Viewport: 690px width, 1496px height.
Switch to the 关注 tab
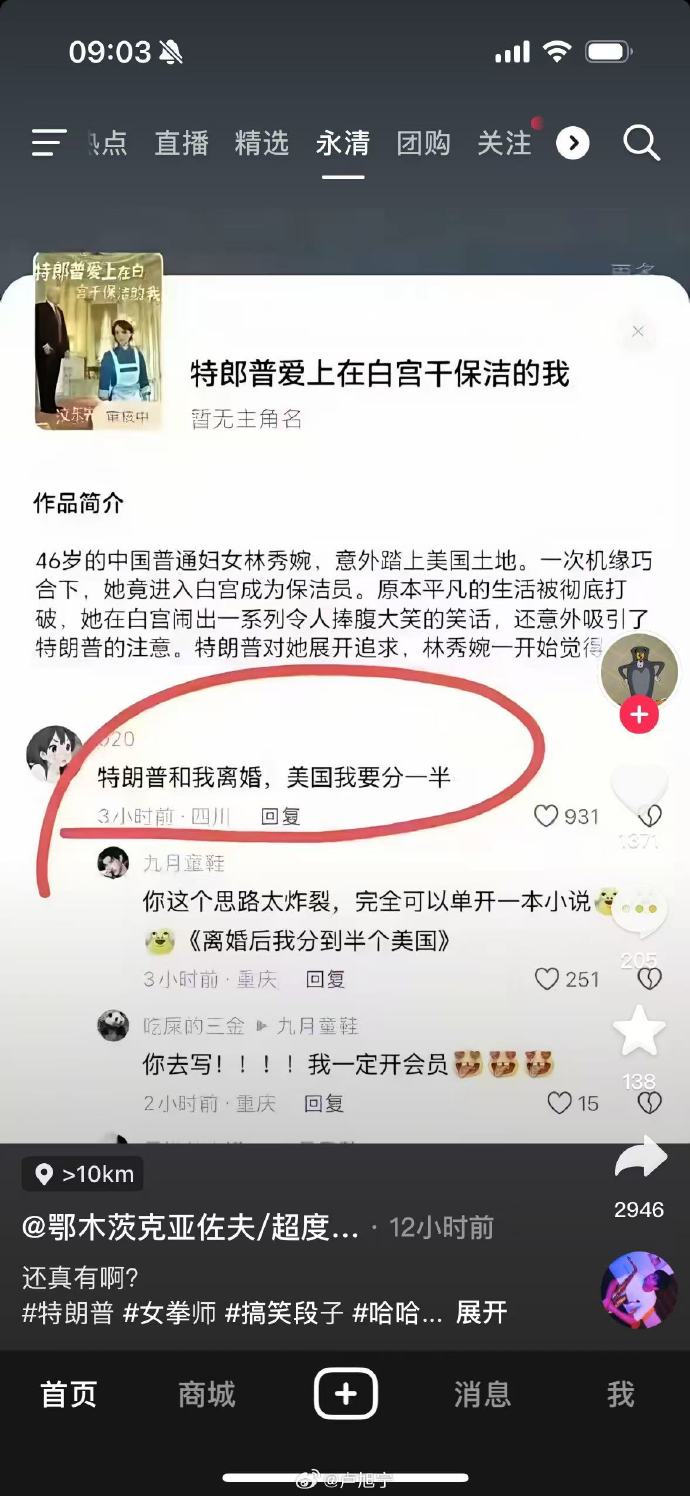pyautogui.click(x=504, y=143)
